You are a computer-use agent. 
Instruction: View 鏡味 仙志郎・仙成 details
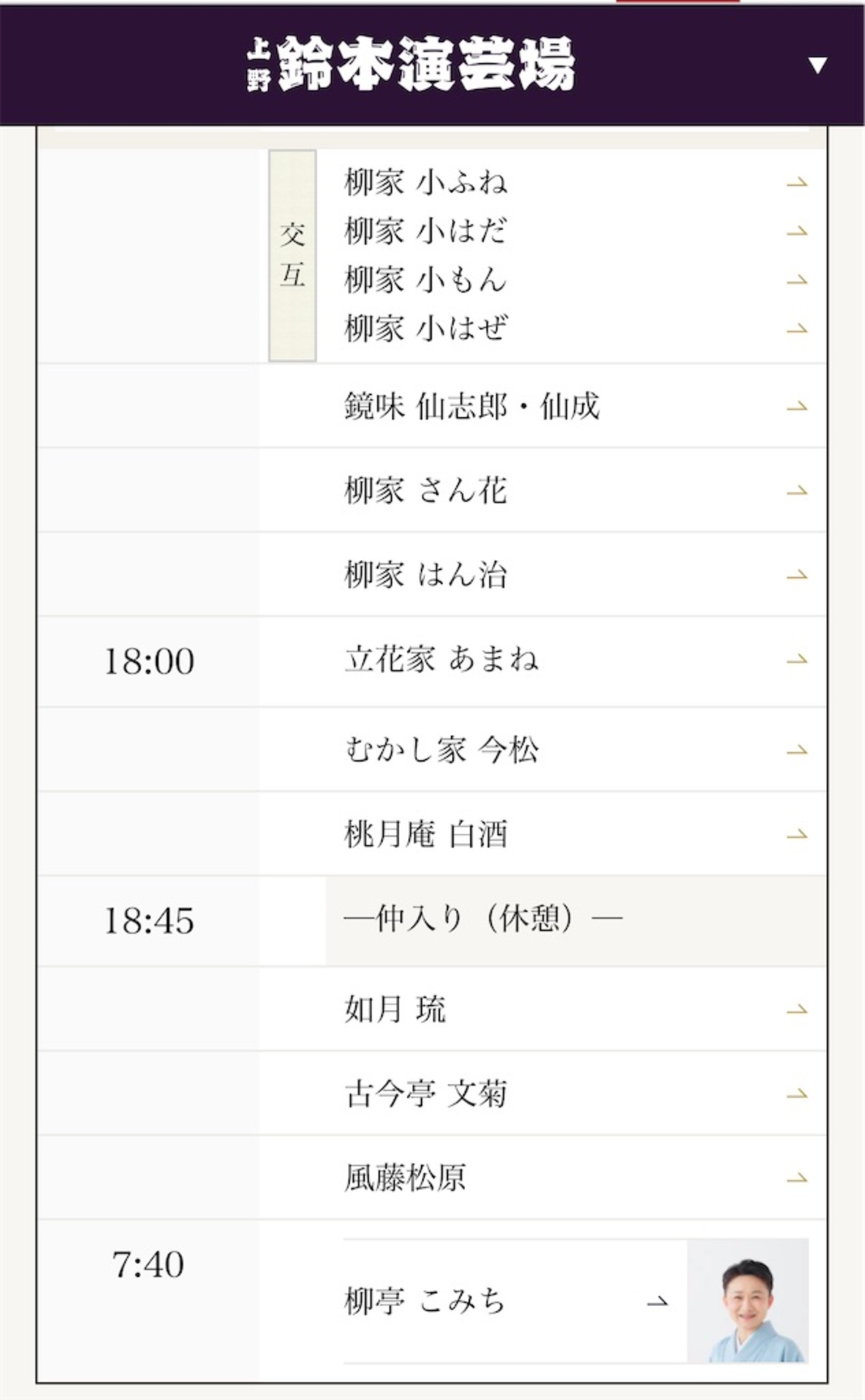point(472,407)
